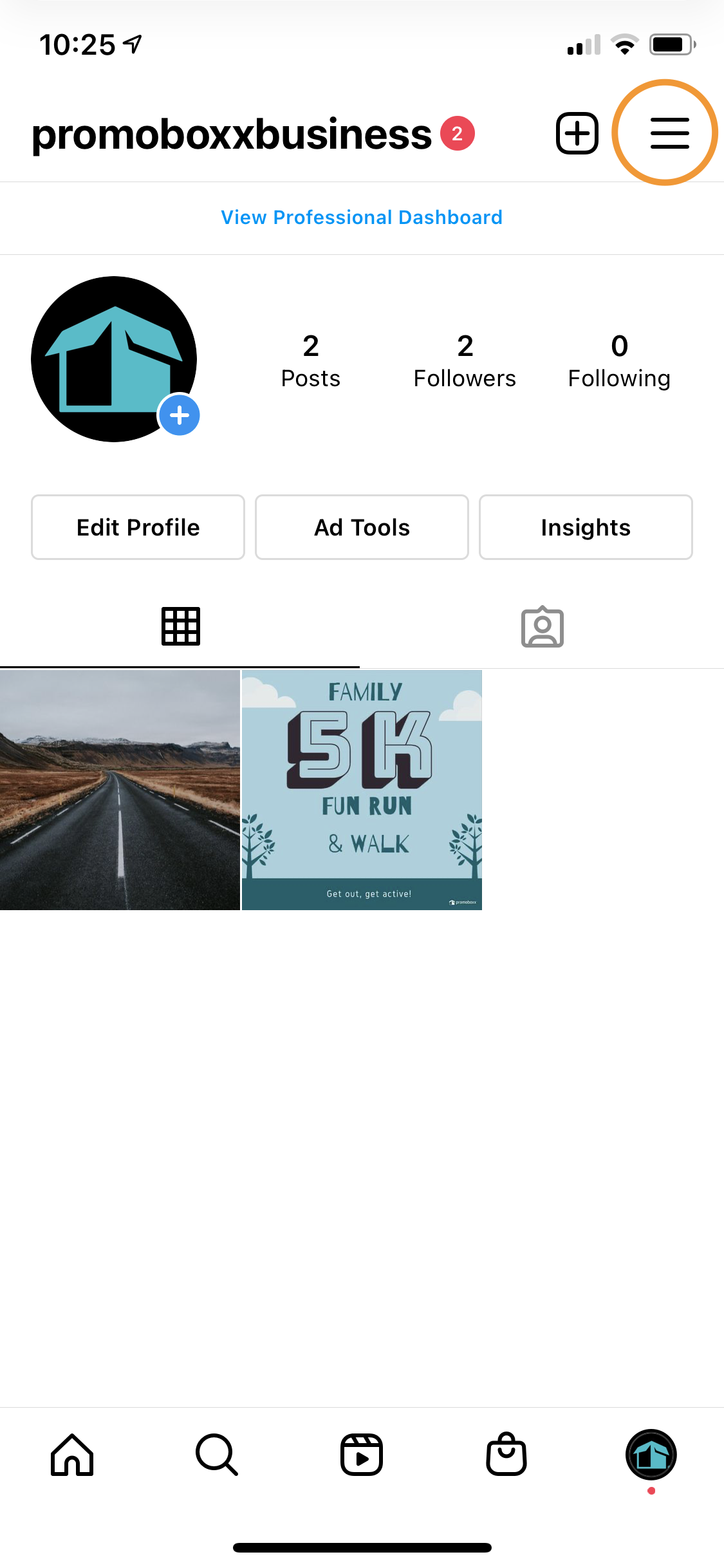
Task: View the Followers count
Action: point(465,360)
